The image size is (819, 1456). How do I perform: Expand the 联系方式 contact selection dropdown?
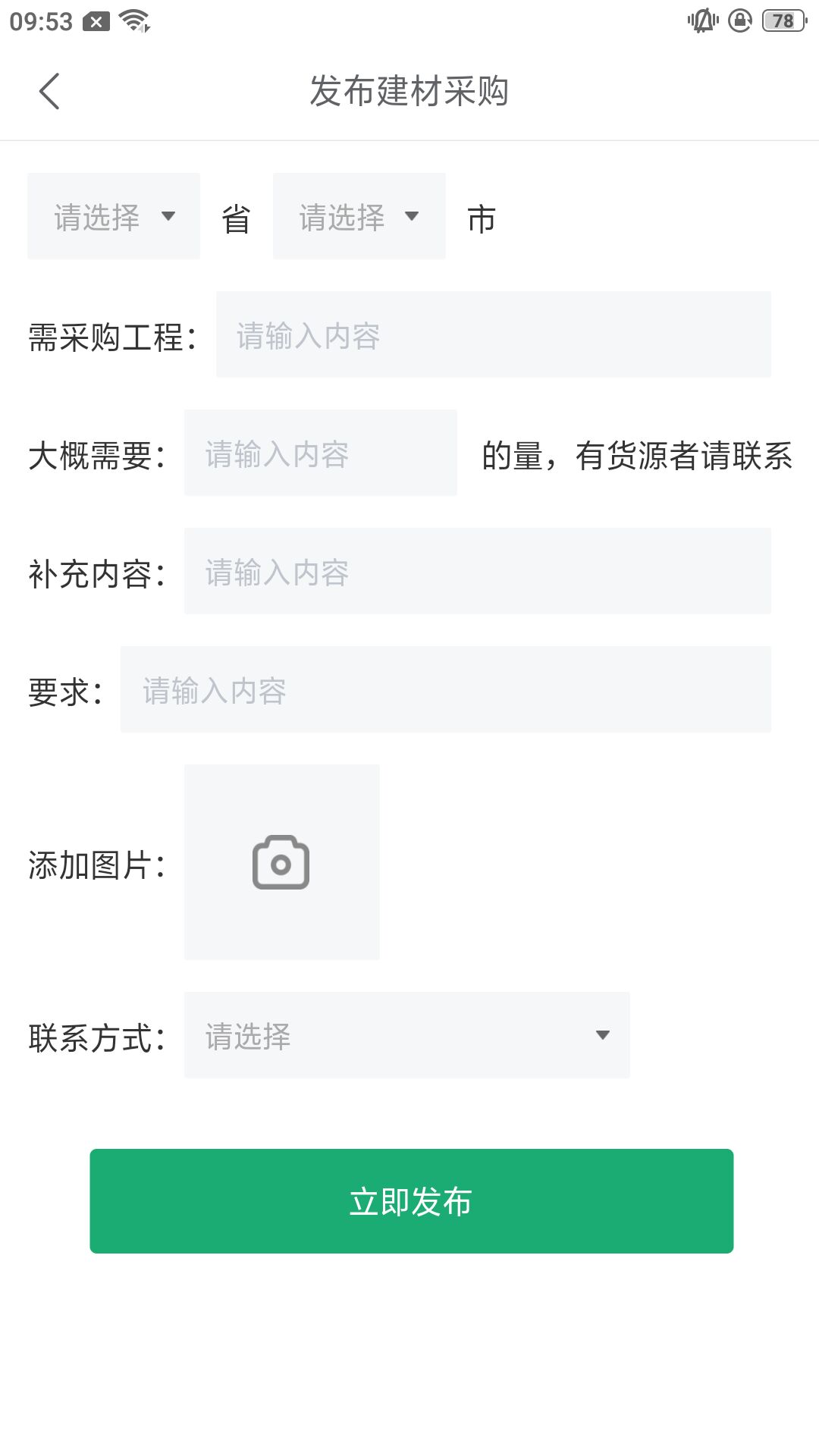[406, 1034]
